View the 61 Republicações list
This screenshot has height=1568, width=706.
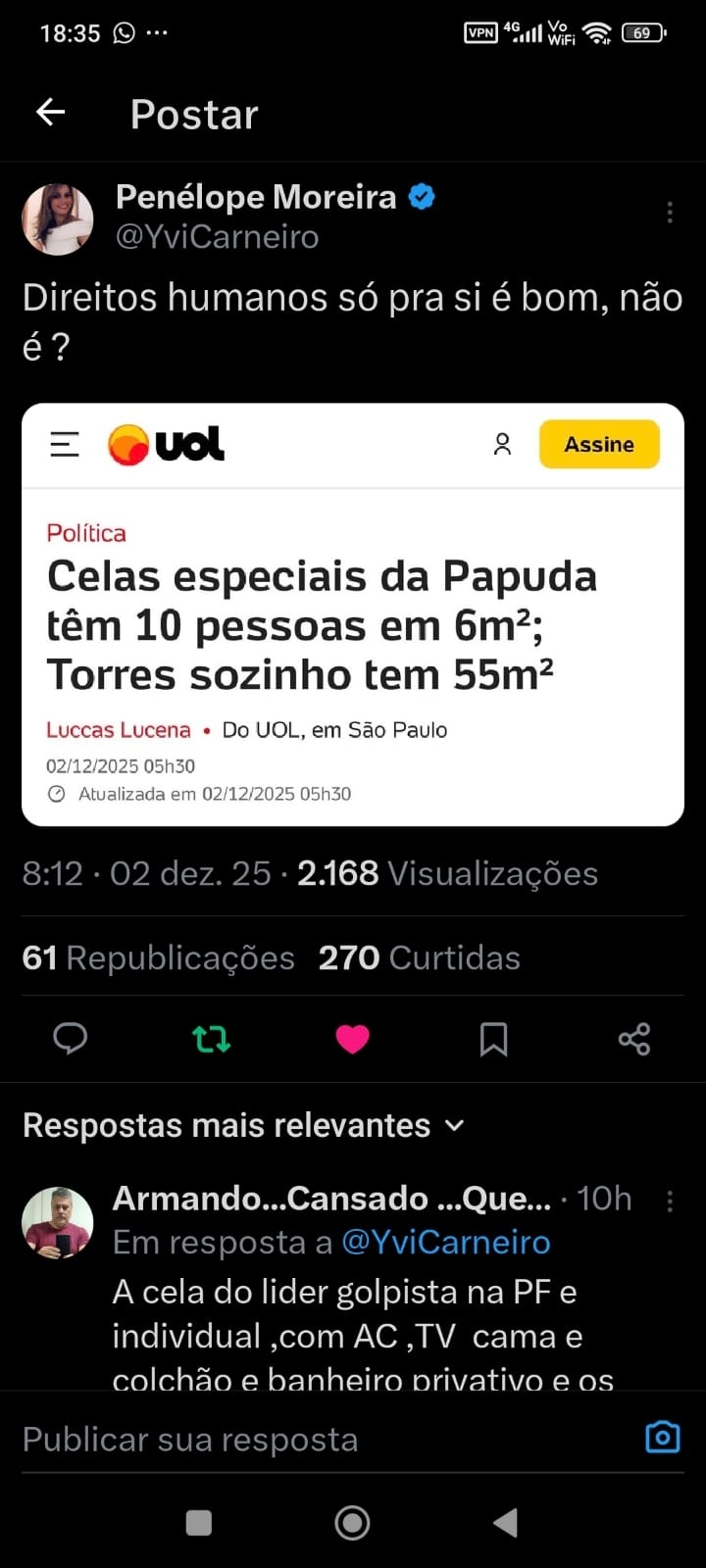(159, 957)
